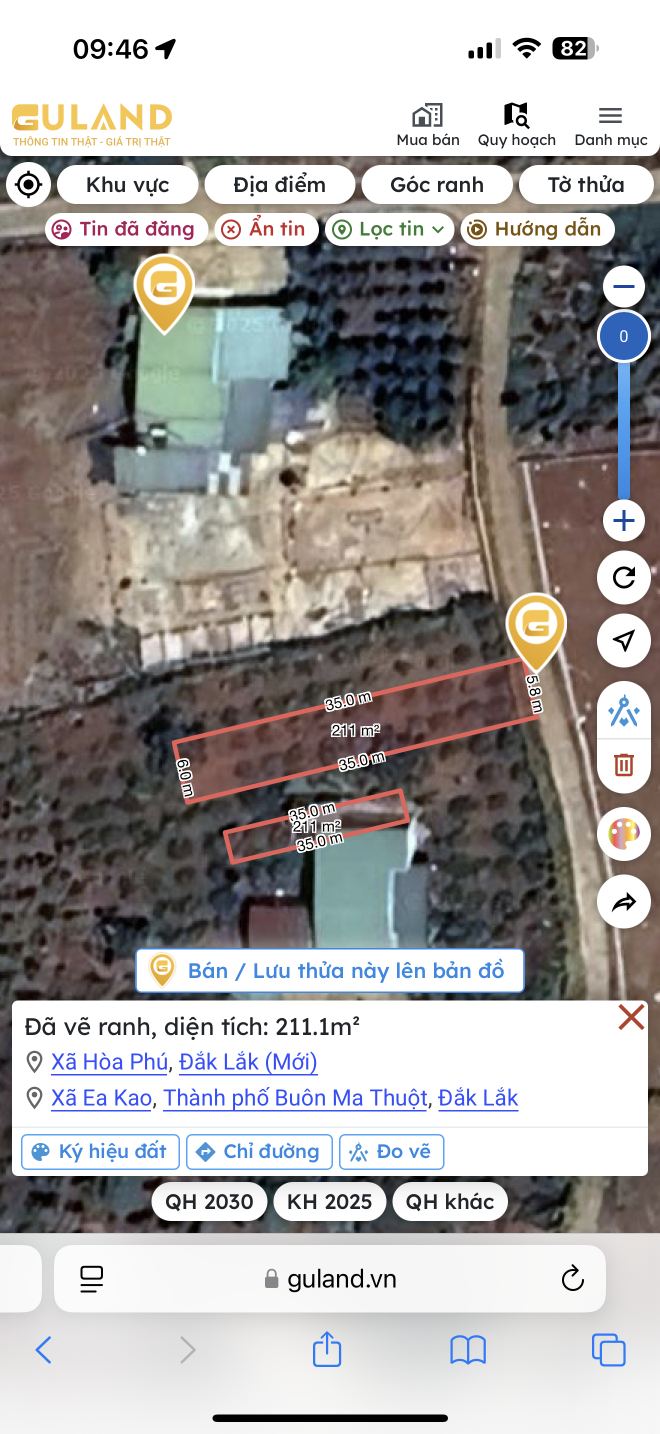Select the Khu vực chip
The height and width of the screenshot is (1434, 660).
tap(127, 185)
